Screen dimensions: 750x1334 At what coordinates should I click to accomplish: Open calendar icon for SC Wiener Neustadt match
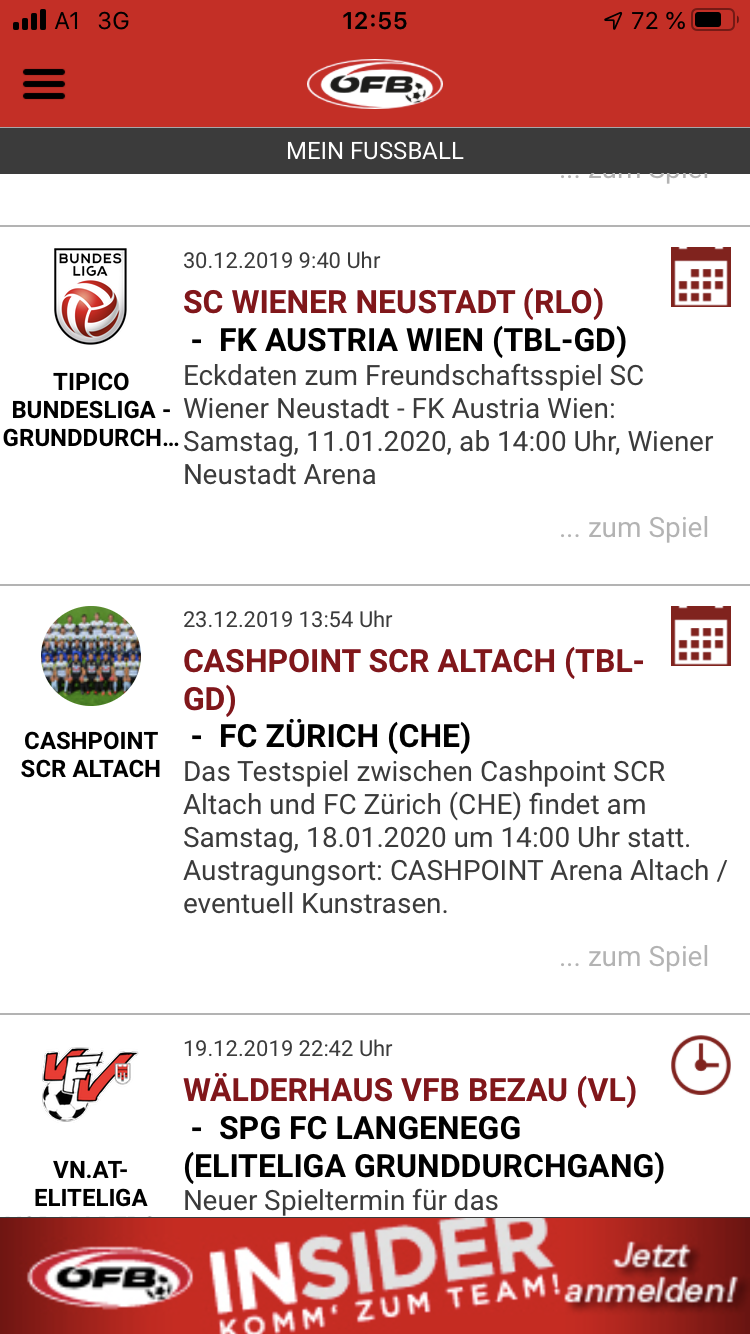coord(700,277)
